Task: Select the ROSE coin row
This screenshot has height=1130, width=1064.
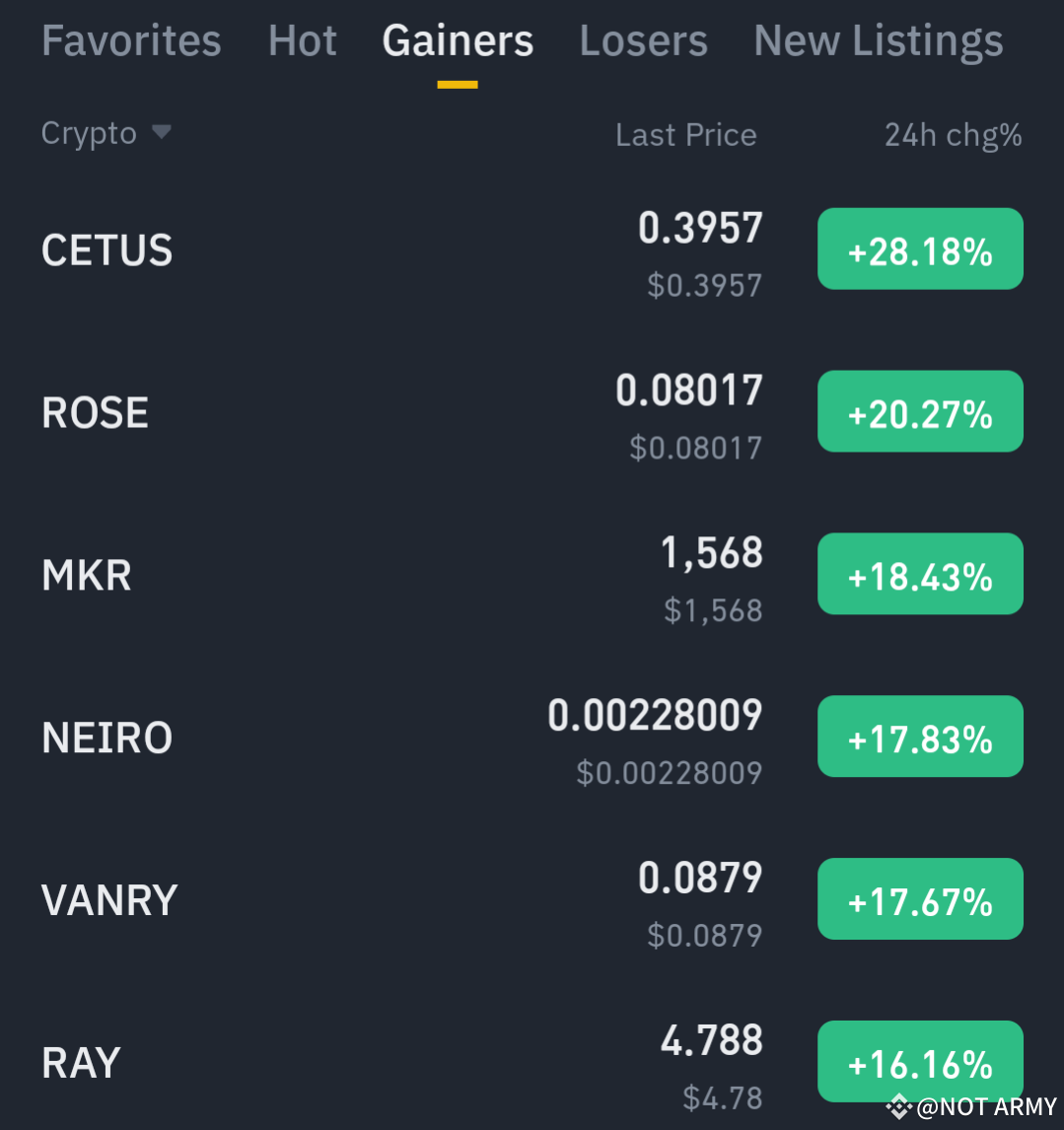Action: [x=95, y=411]
